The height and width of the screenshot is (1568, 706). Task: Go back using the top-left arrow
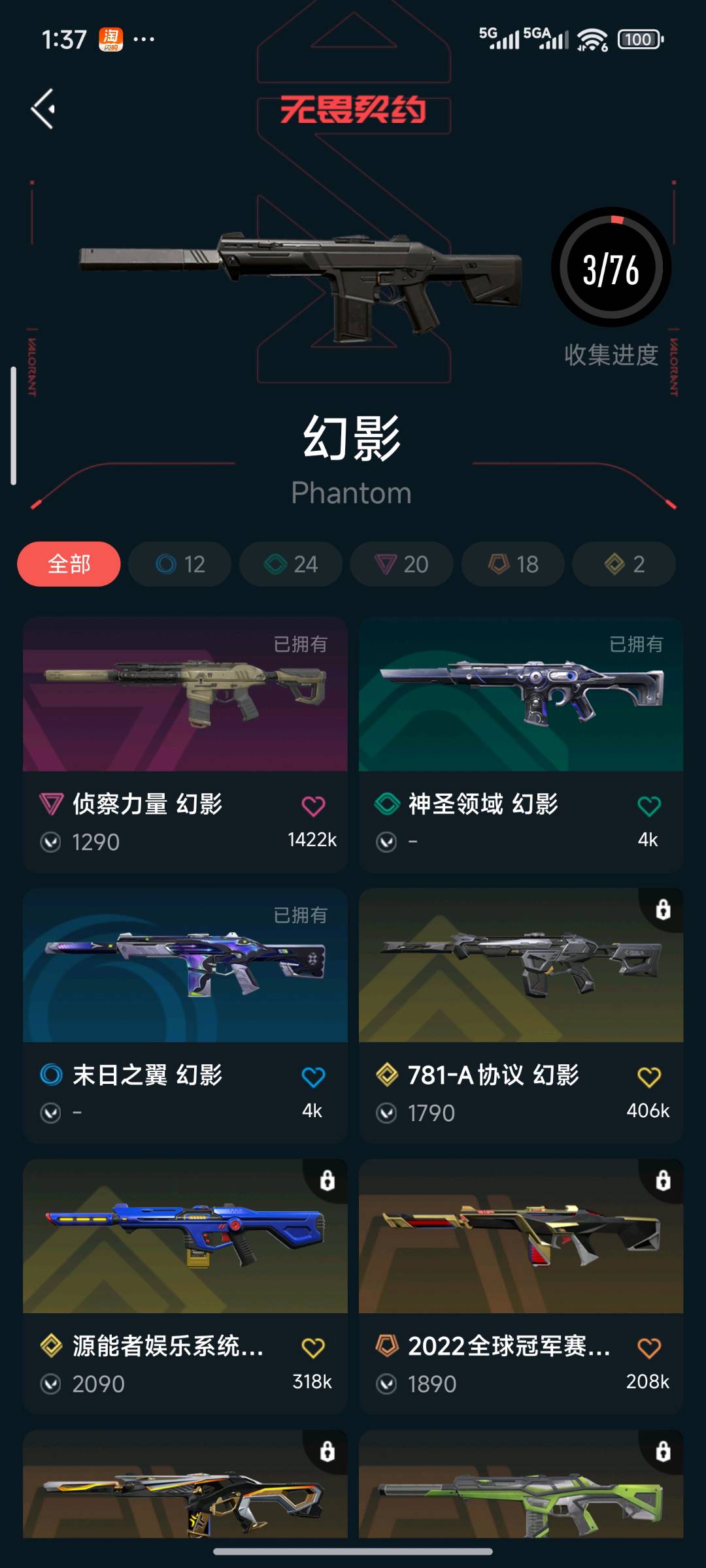click(x=43, y=108)
